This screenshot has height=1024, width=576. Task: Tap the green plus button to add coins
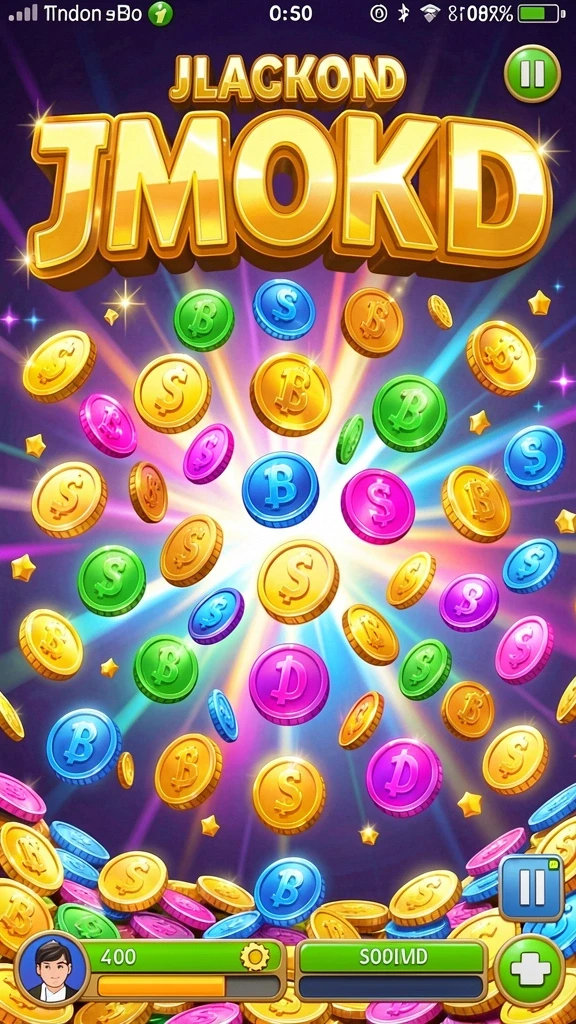tap(530, 970)
